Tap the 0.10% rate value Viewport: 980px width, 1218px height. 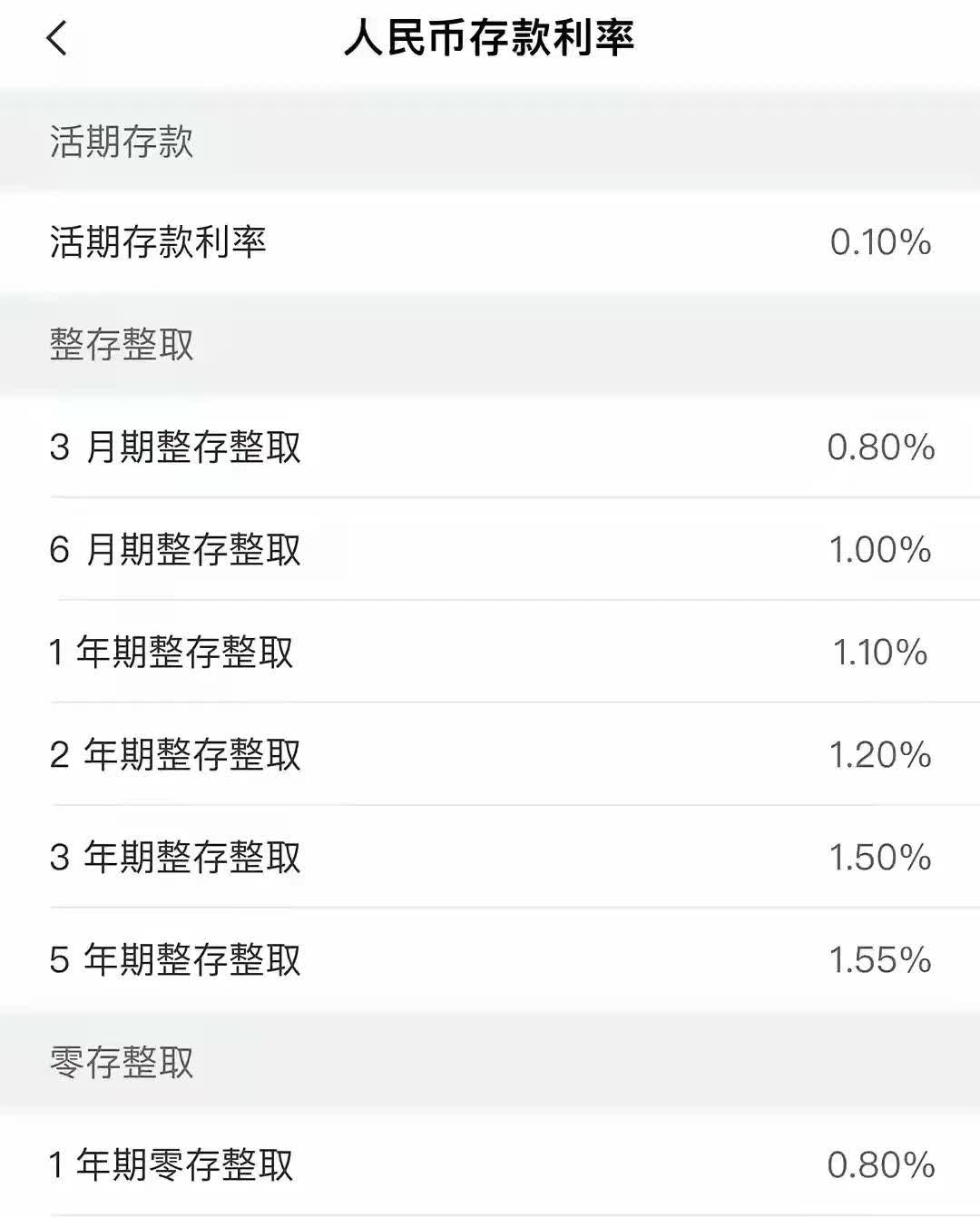[881, 241]
